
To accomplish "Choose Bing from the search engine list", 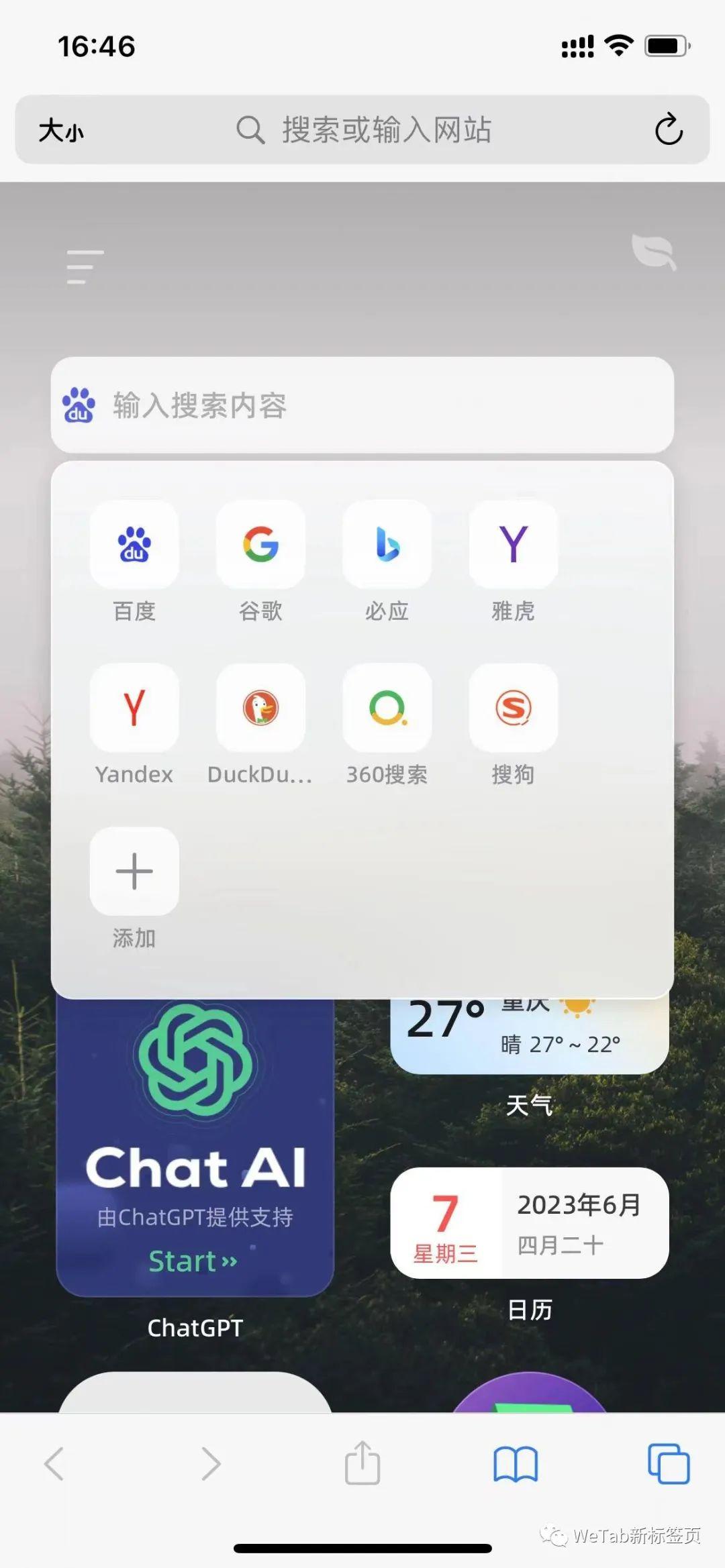I will click(x=387, y=545).
